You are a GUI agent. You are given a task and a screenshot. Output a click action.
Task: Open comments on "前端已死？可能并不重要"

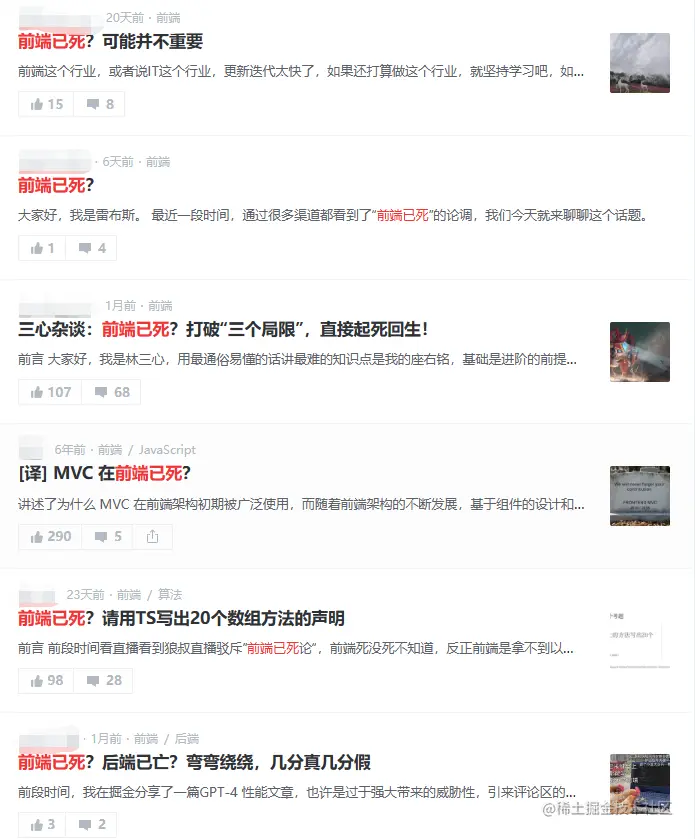tap(100, 104)
